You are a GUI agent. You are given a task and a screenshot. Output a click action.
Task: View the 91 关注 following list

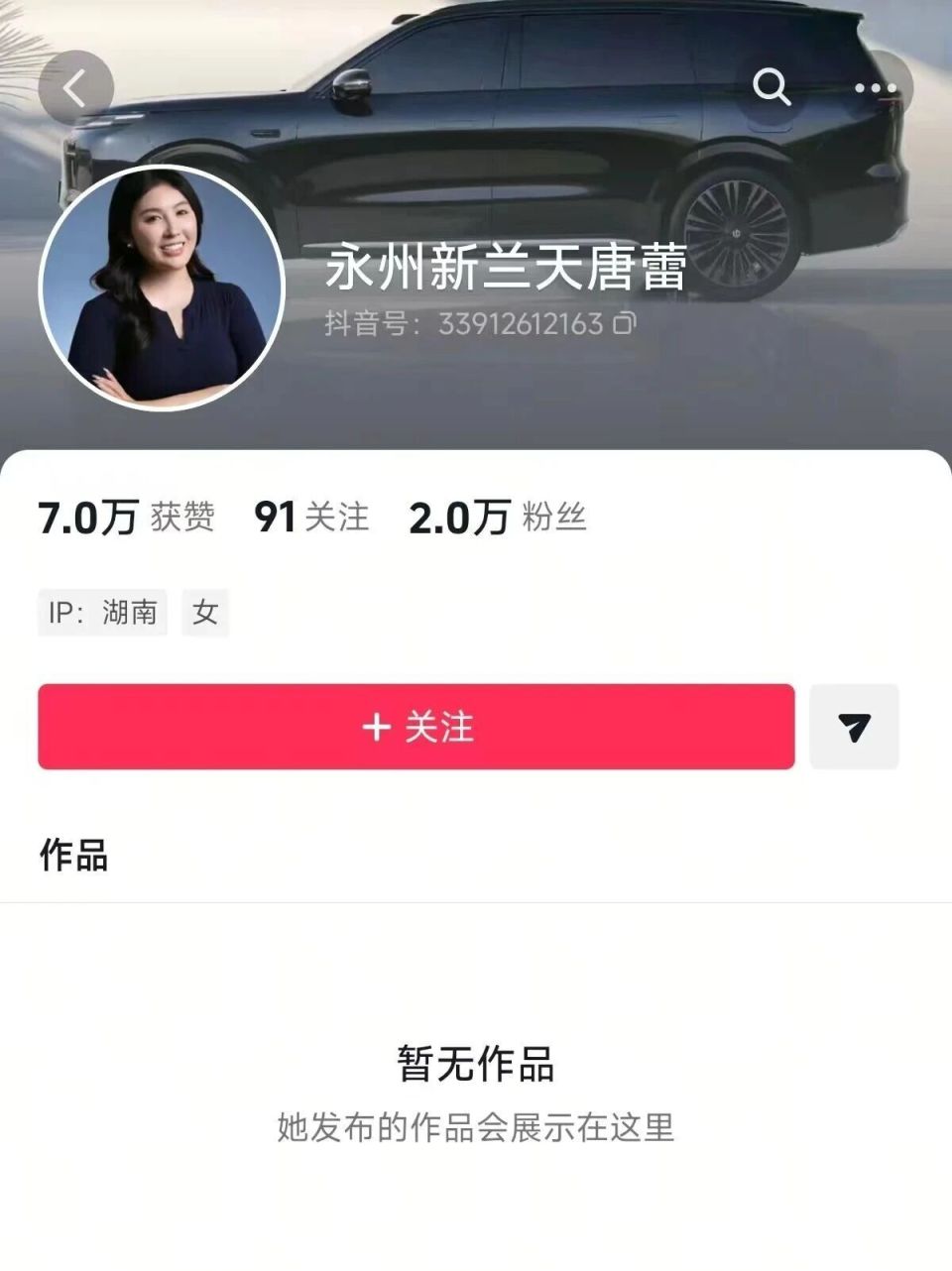click(311, 517)
